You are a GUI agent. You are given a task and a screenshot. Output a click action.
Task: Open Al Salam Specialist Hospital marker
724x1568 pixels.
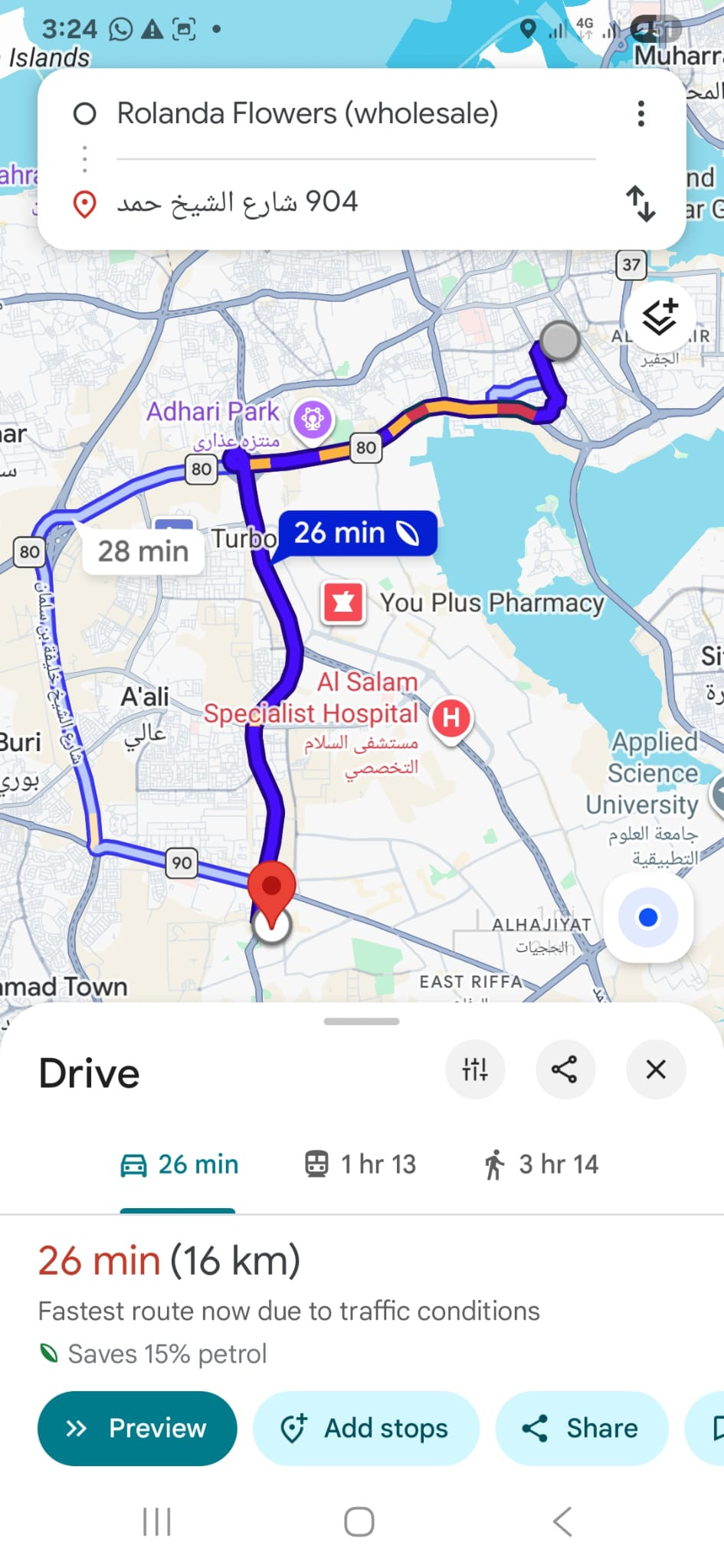pos(451,718)
